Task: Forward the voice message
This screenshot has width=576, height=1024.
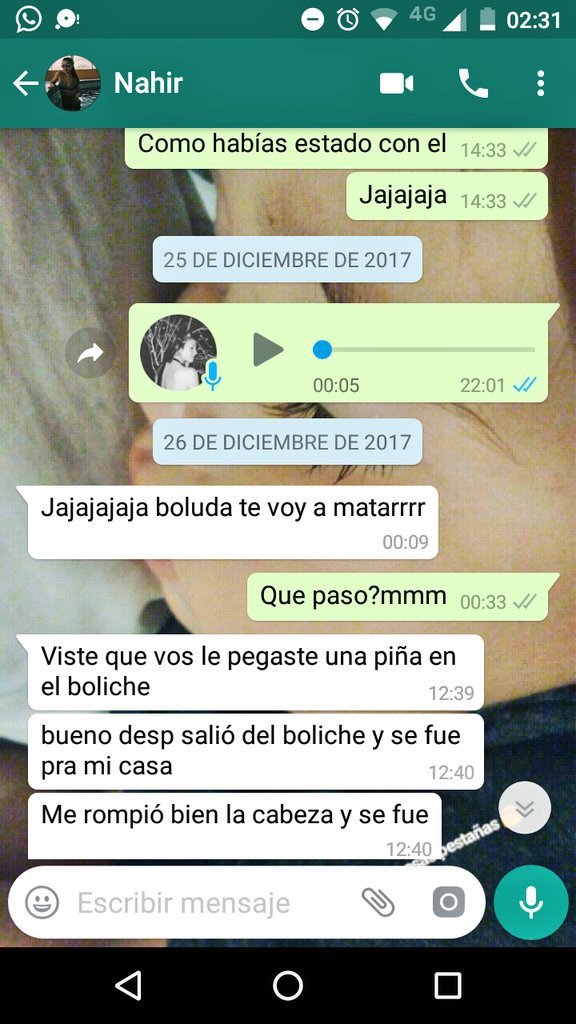Action: pyautogui.click(x=91, y=353)
